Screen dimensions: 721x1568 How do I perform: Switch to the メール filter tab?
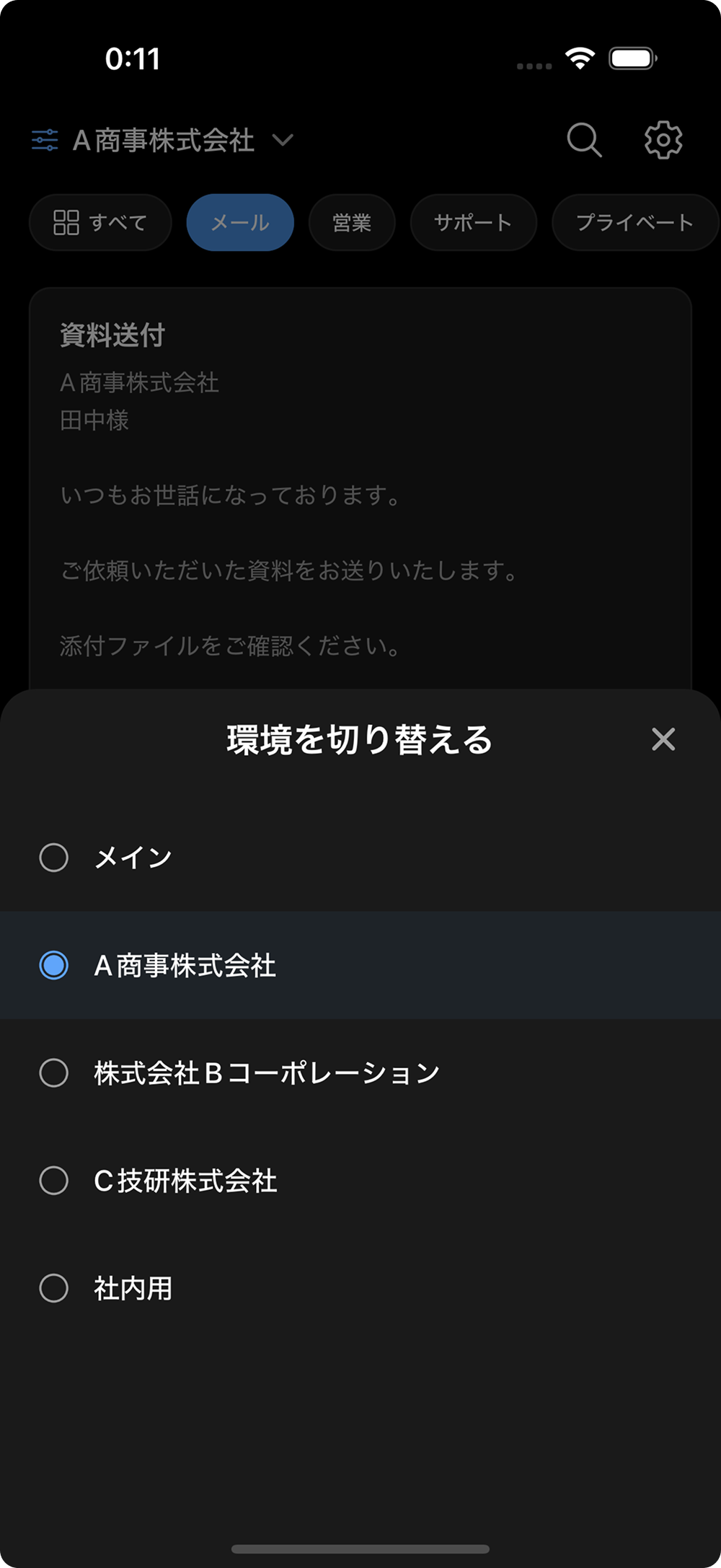pyautogui.click(x=240, y=222)
